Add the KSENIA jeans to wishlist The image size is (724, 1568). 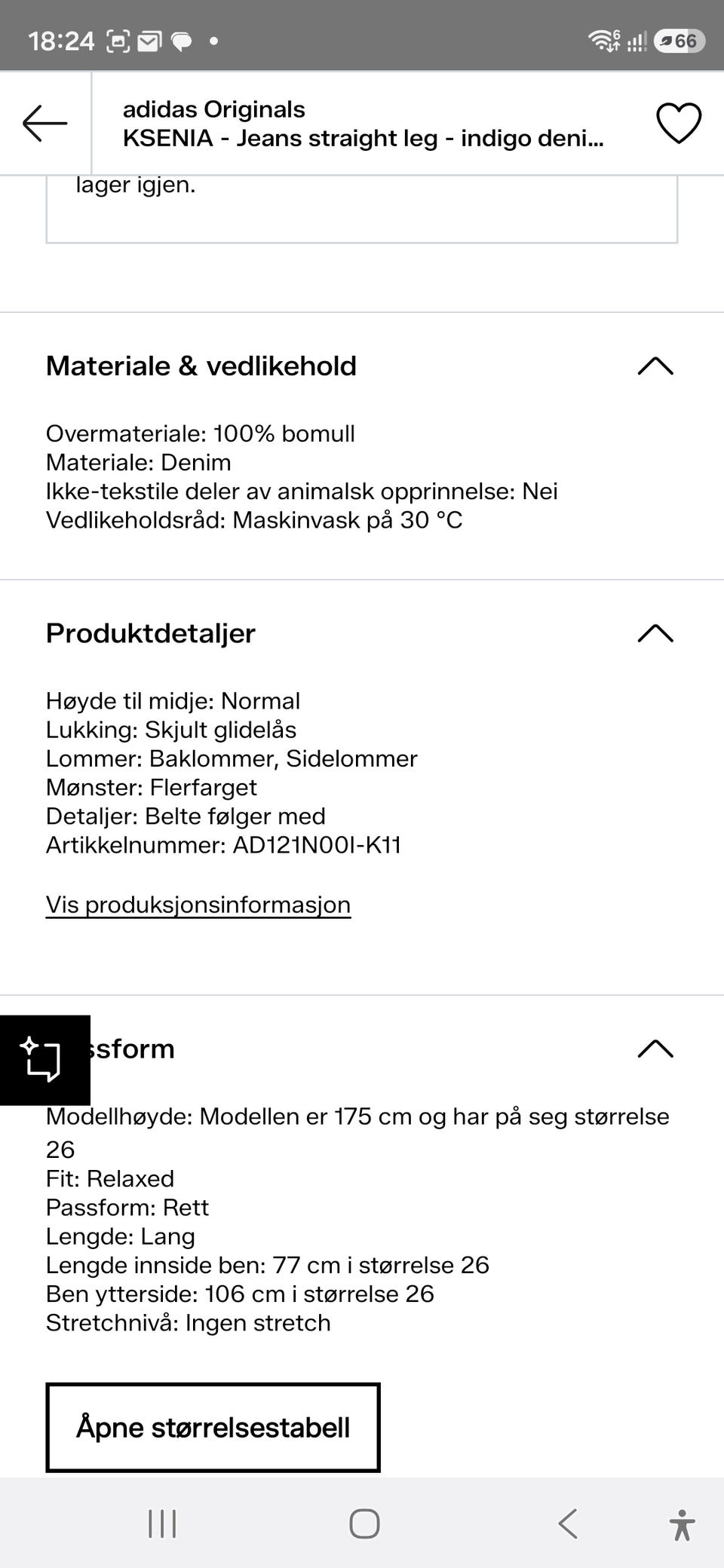click(679, 124)
